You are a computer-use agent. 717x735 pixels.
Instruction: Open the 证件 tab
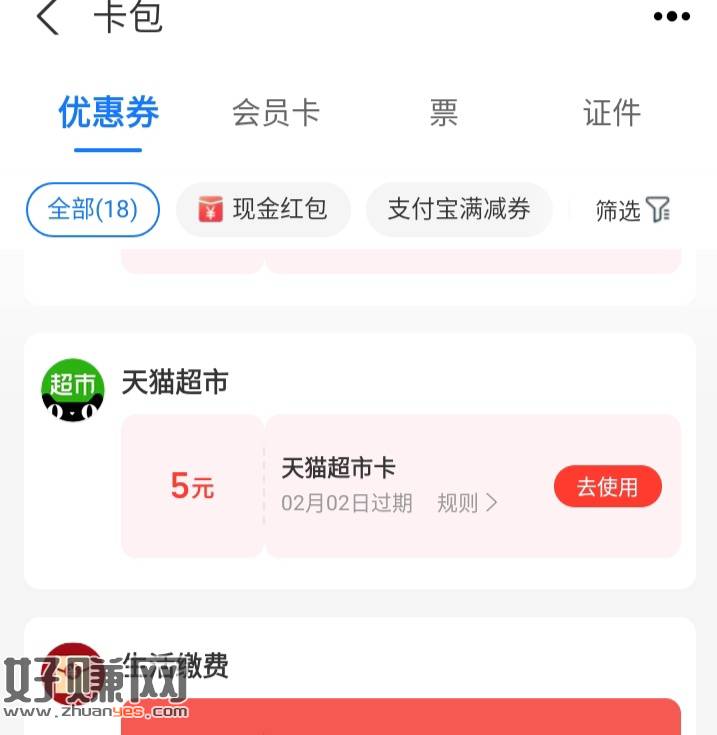pos(611,112)
